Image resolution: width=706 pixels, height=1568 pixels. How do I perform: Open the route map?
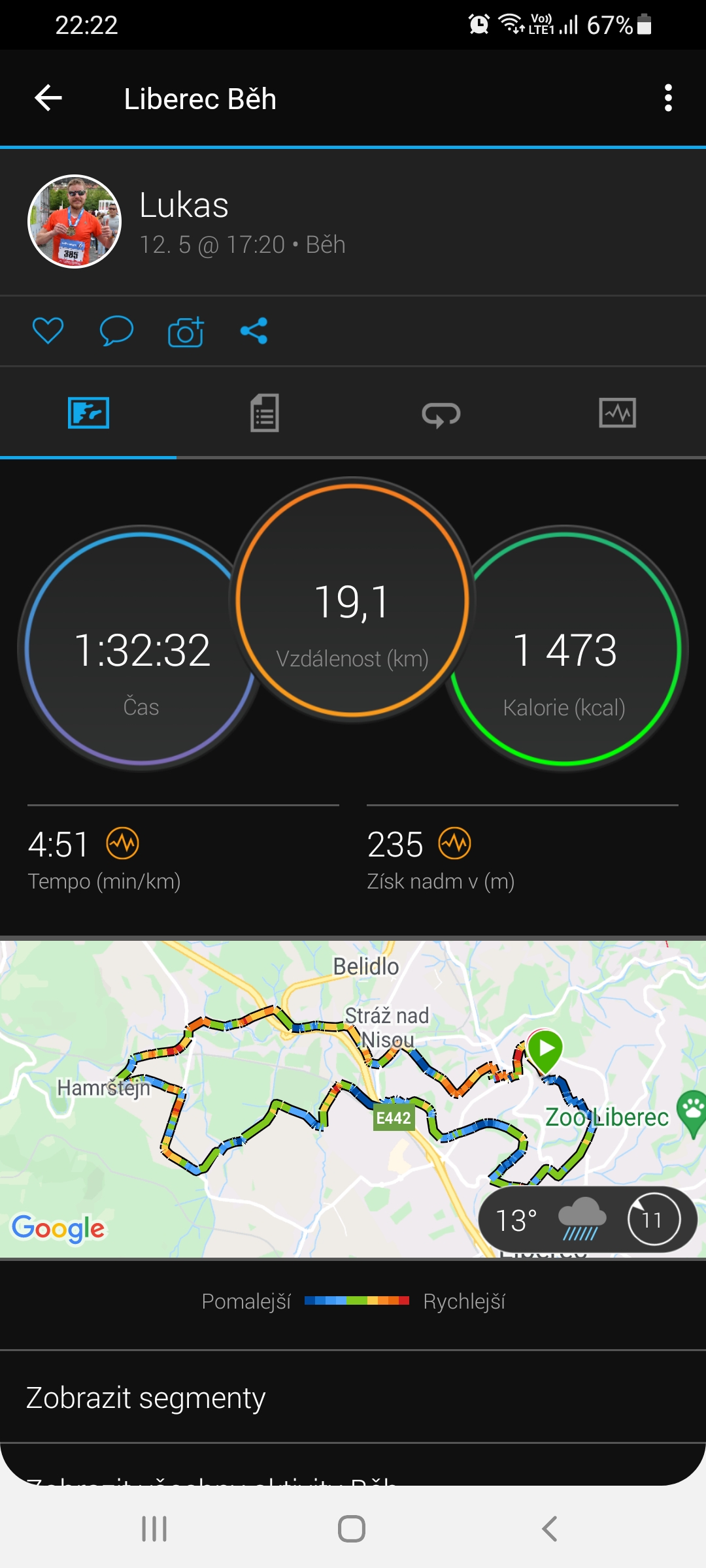(x=353, y=1099)
